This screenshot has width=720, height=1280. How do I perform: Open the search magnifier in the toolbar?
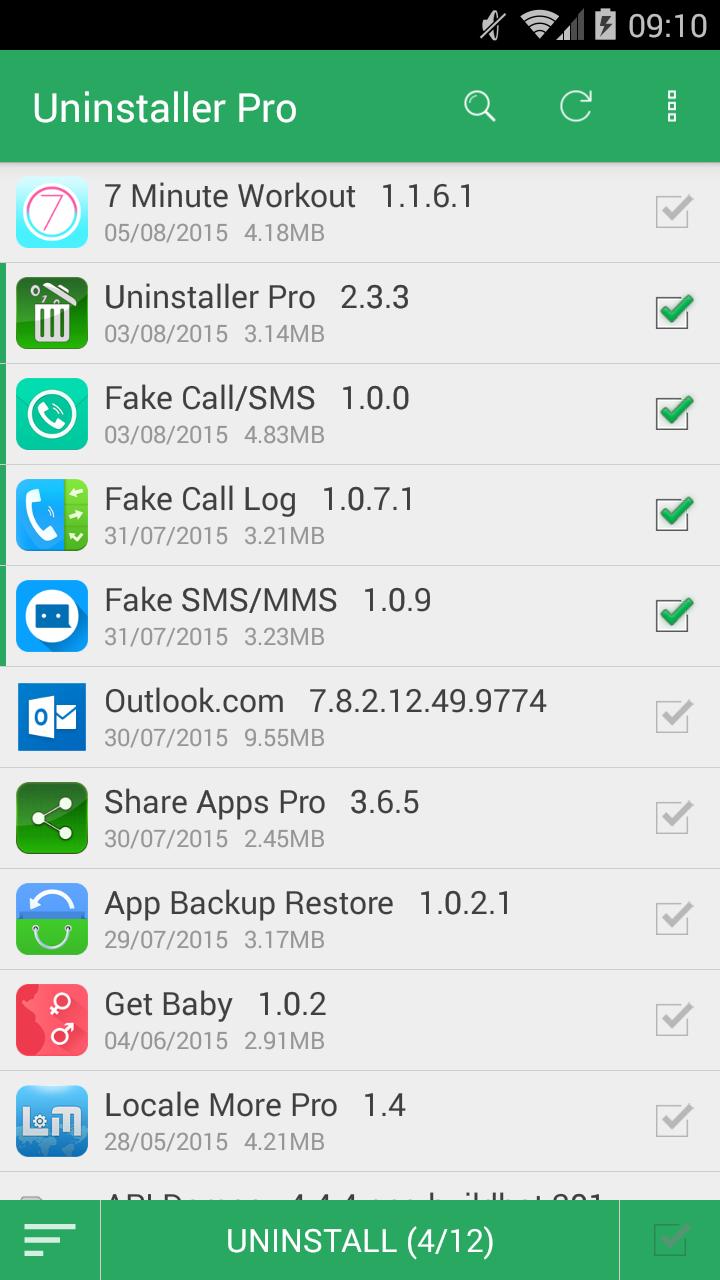click(480, 106)
